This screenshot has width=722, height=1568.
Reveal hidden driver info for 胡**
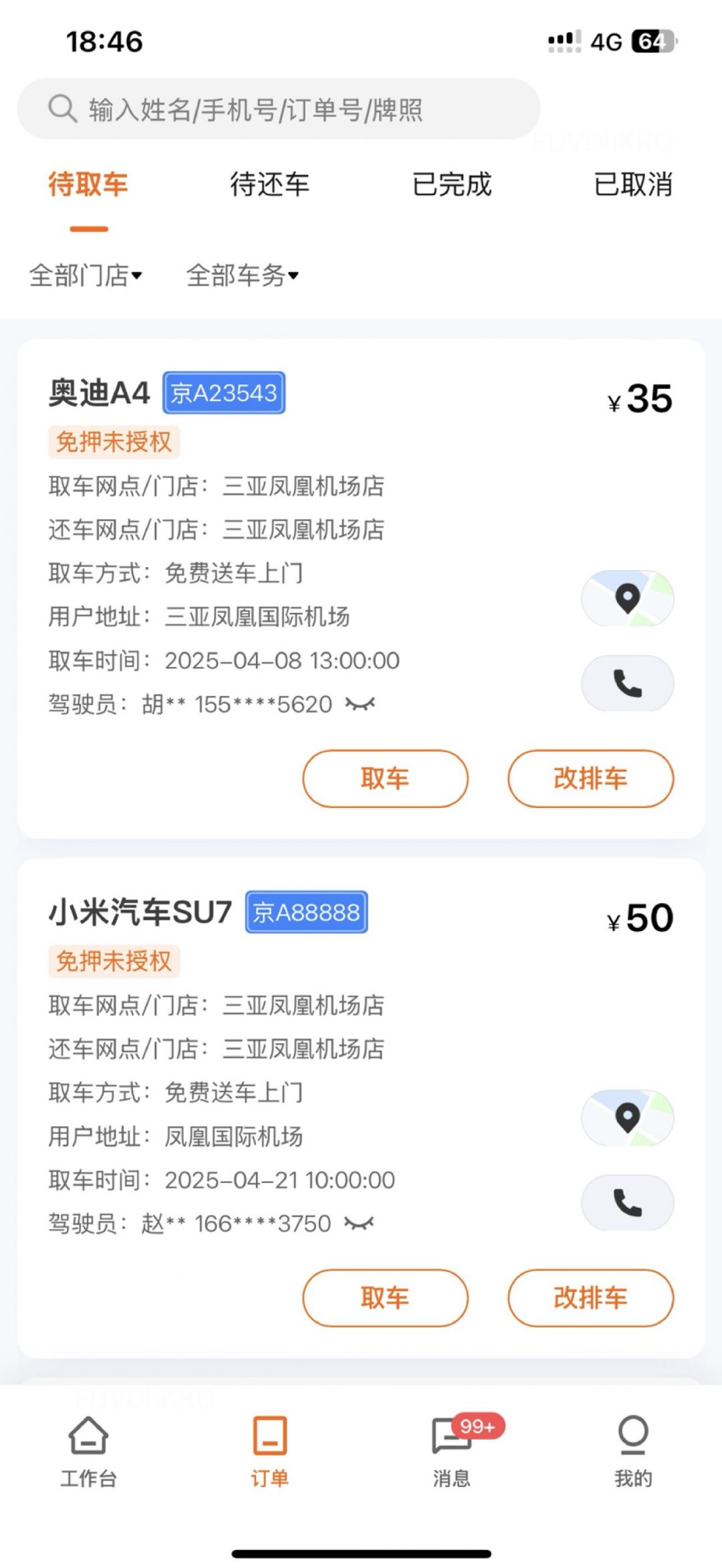(x=360, y=704)
